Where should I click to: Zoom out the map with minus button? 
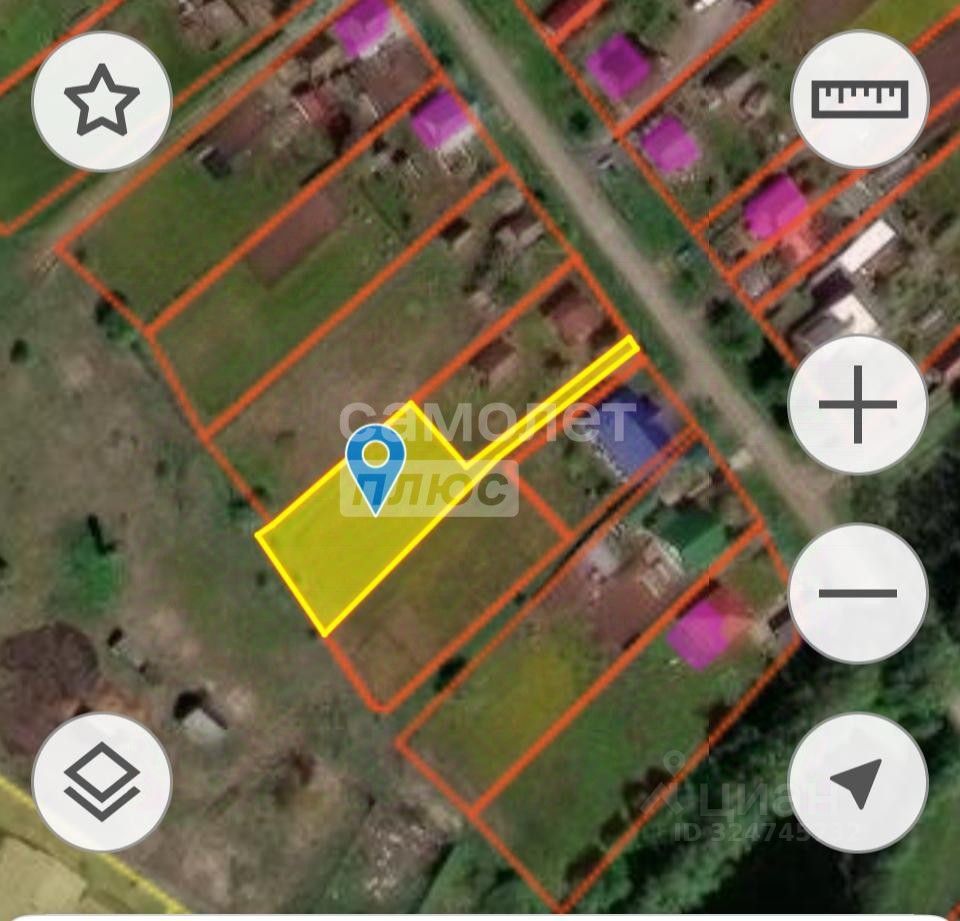[858, 593]
